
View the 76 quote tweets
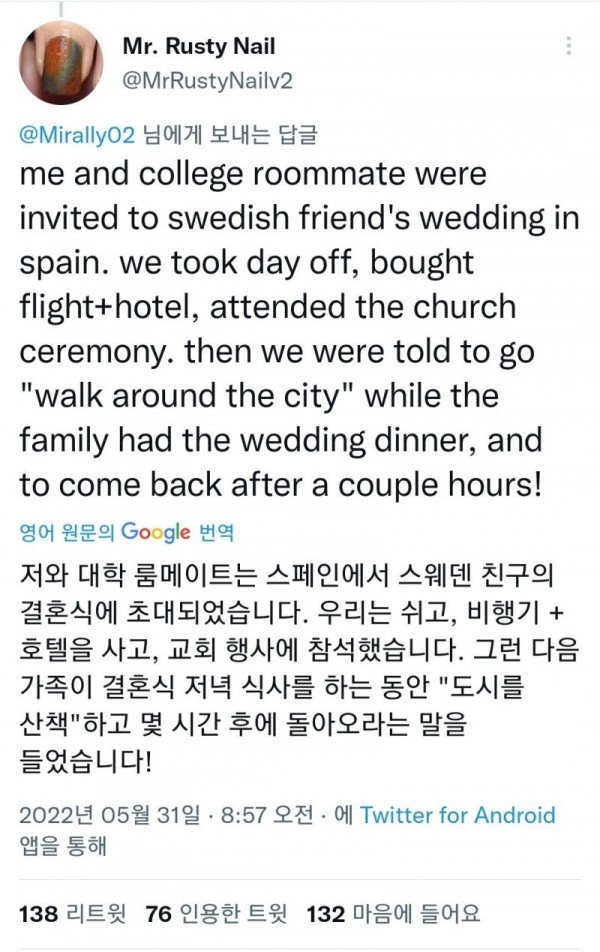click(216, 912)
